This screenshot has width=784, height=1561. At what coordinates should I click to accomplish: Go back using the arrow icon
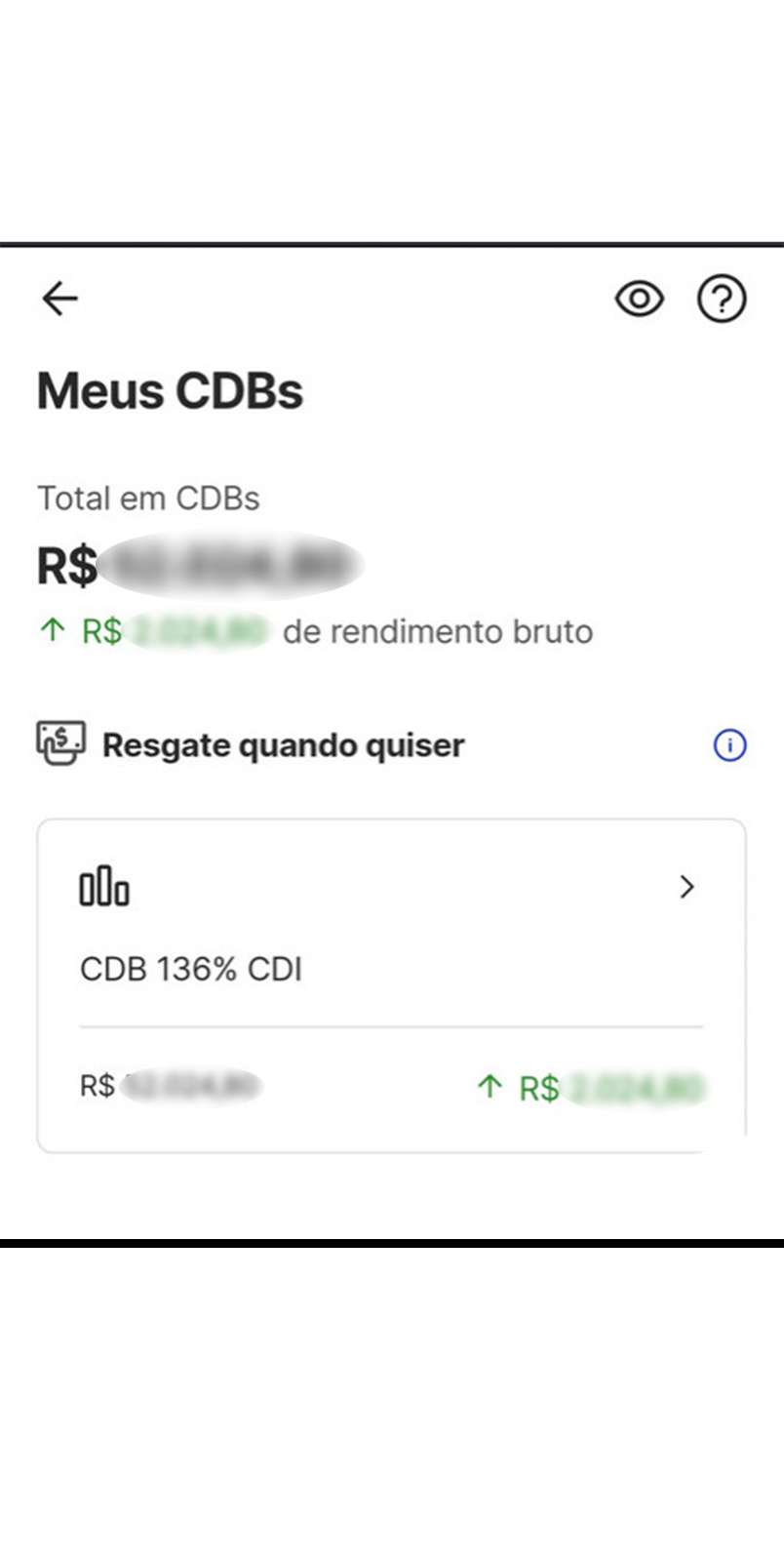59,299
